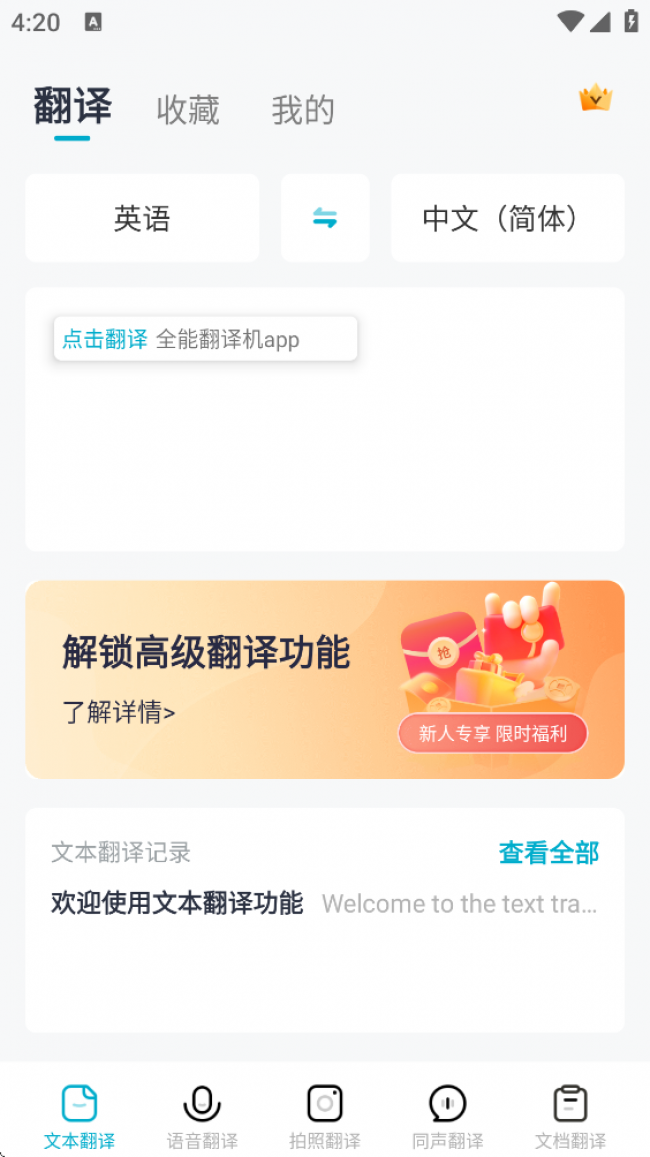This screenshot has height=1157, width=650.
Task: Open 同声翻译 in bottom navigation
Action: click(x=447, y=1117)
